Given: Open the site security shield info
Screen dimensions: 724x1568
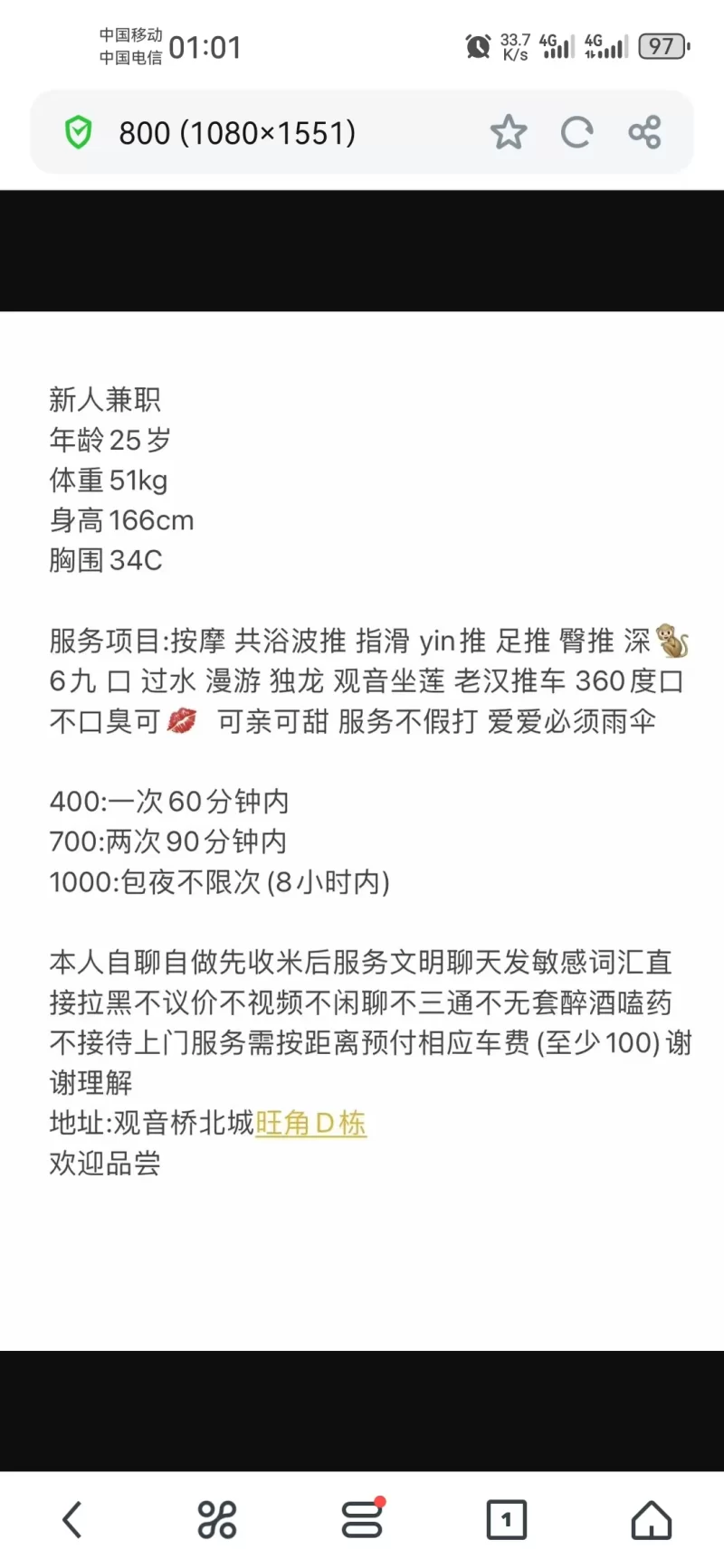Looking at the screenshot, I should pos(79,133).
